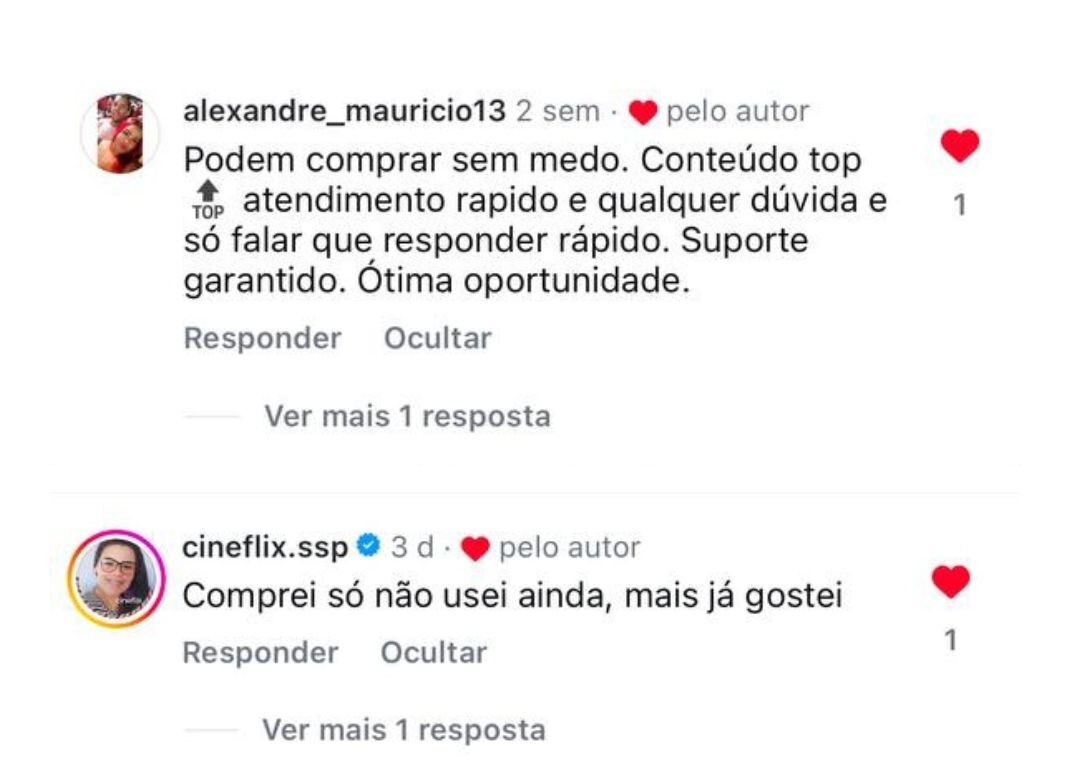Open the alexandre_mauricio13 username link
1080x778 pixels.
pyautogui.click(x=345, y=111)
